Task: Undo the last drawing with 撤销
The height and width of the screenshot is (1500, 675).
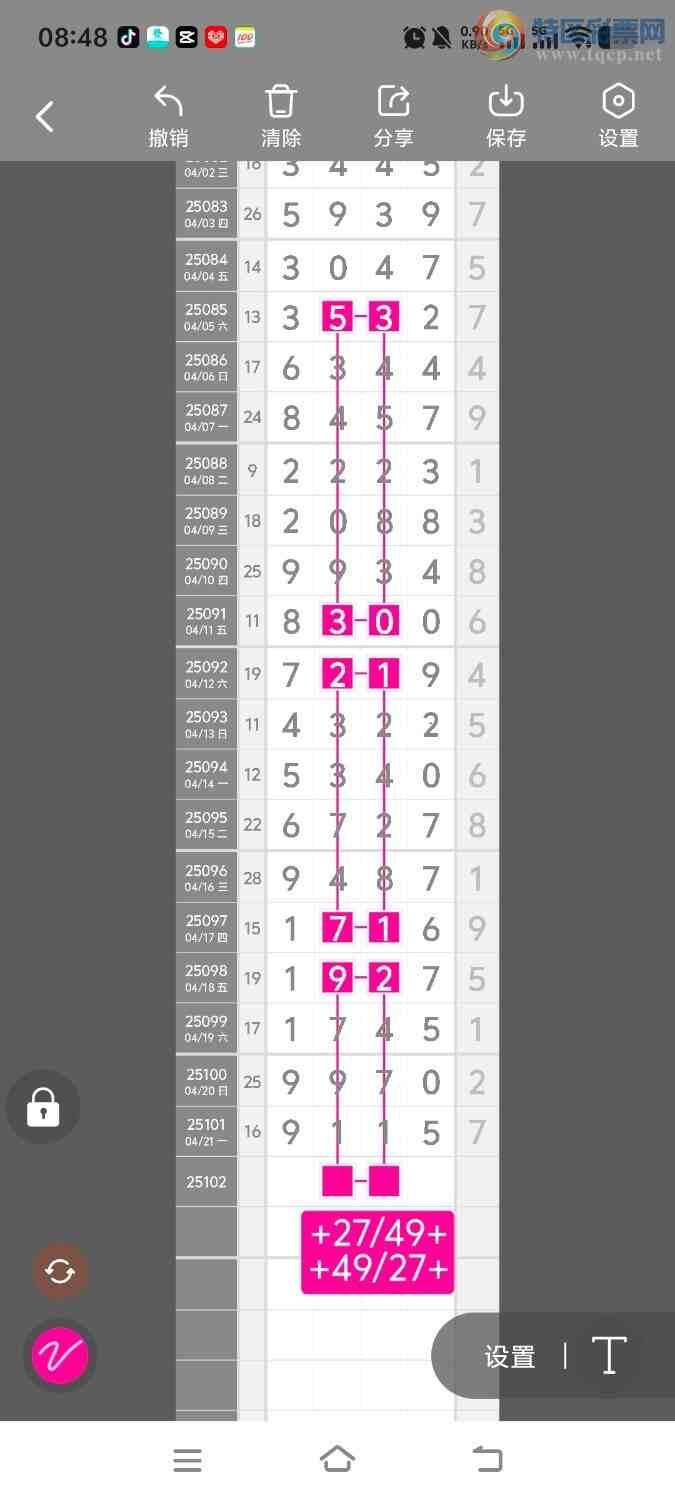Action: [x=168, y=117]
